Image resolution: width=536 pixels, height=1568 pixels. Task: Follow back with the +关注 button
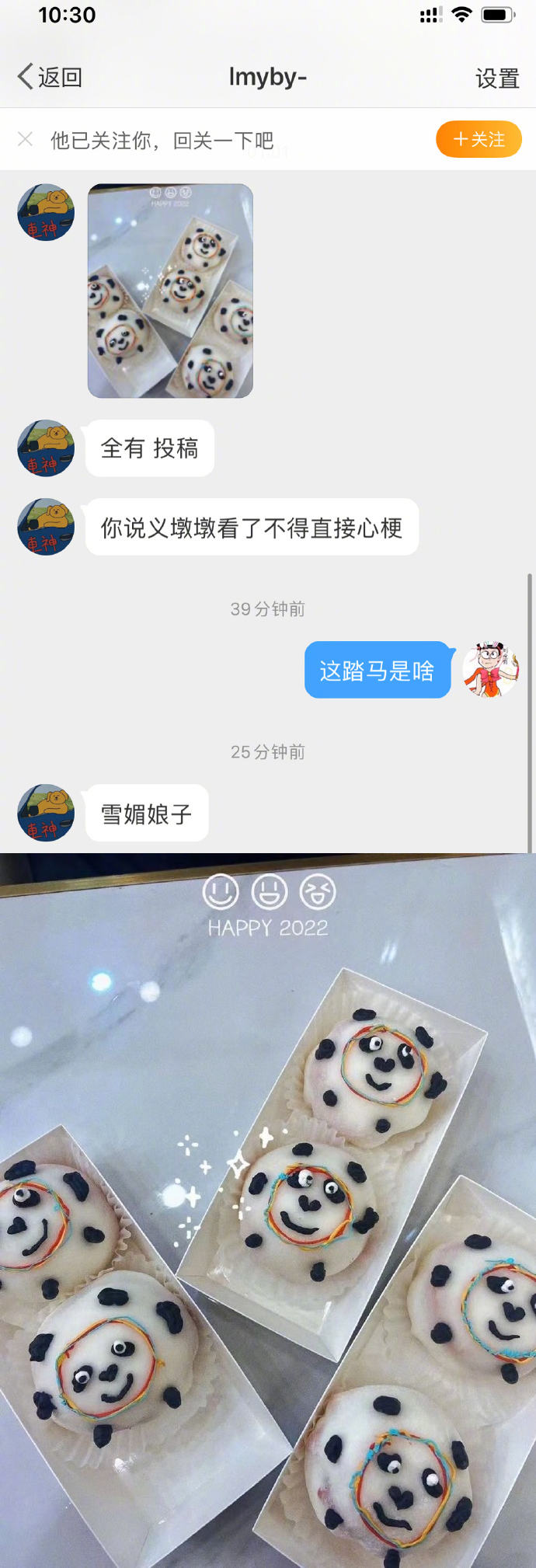tap(479, 139)
